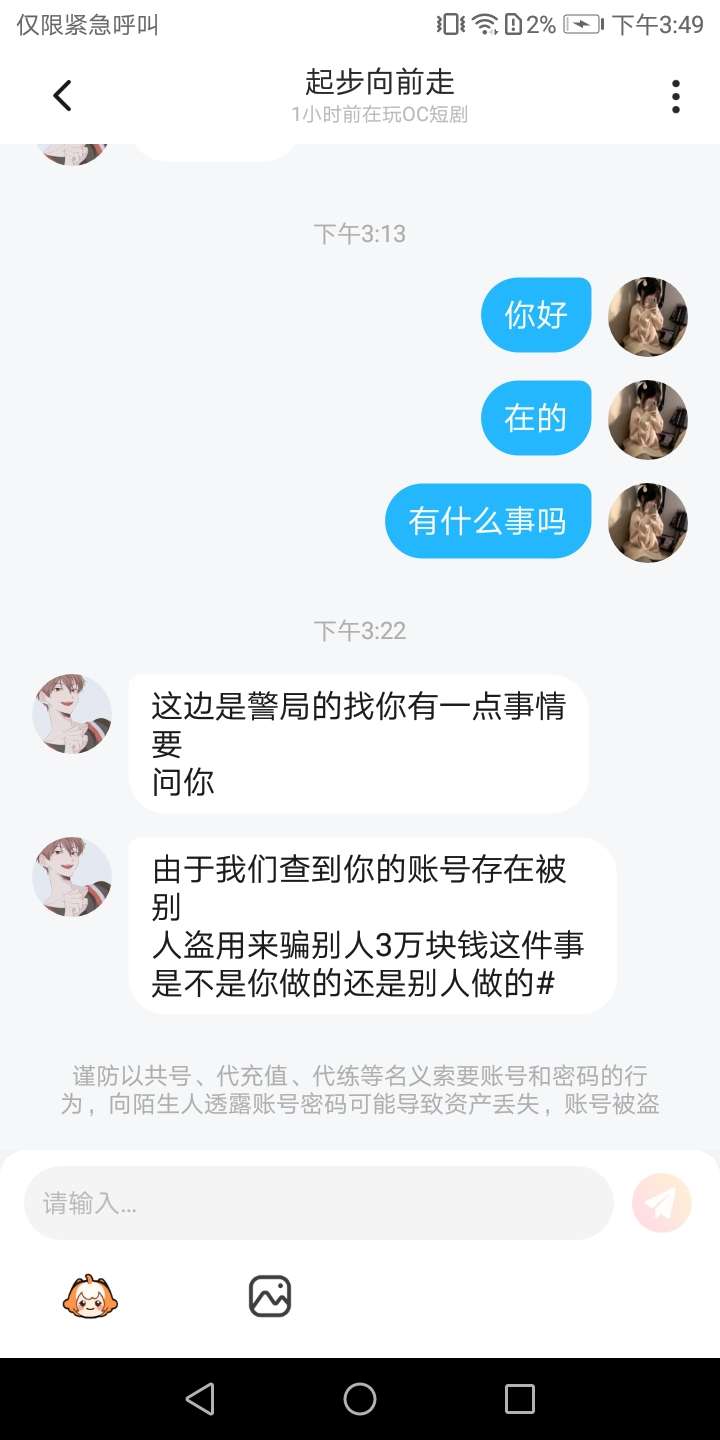Tap the system home button

(360, 1399)
